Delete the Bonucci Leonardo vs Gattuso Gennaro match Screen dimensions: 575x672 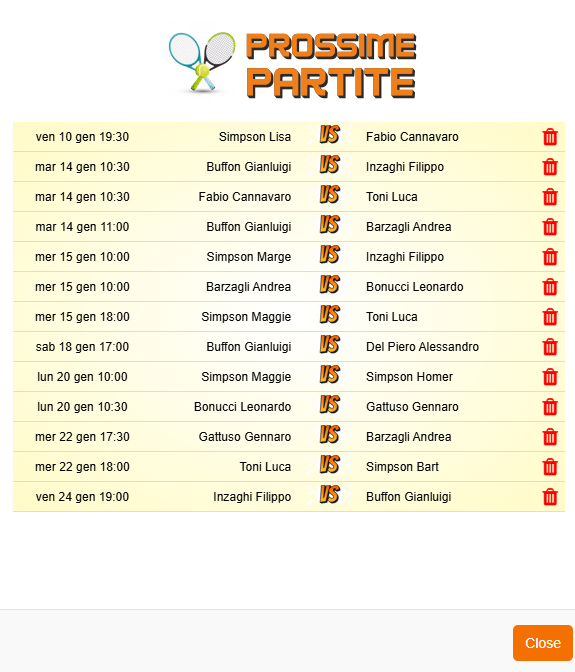[x=550, y=407]
